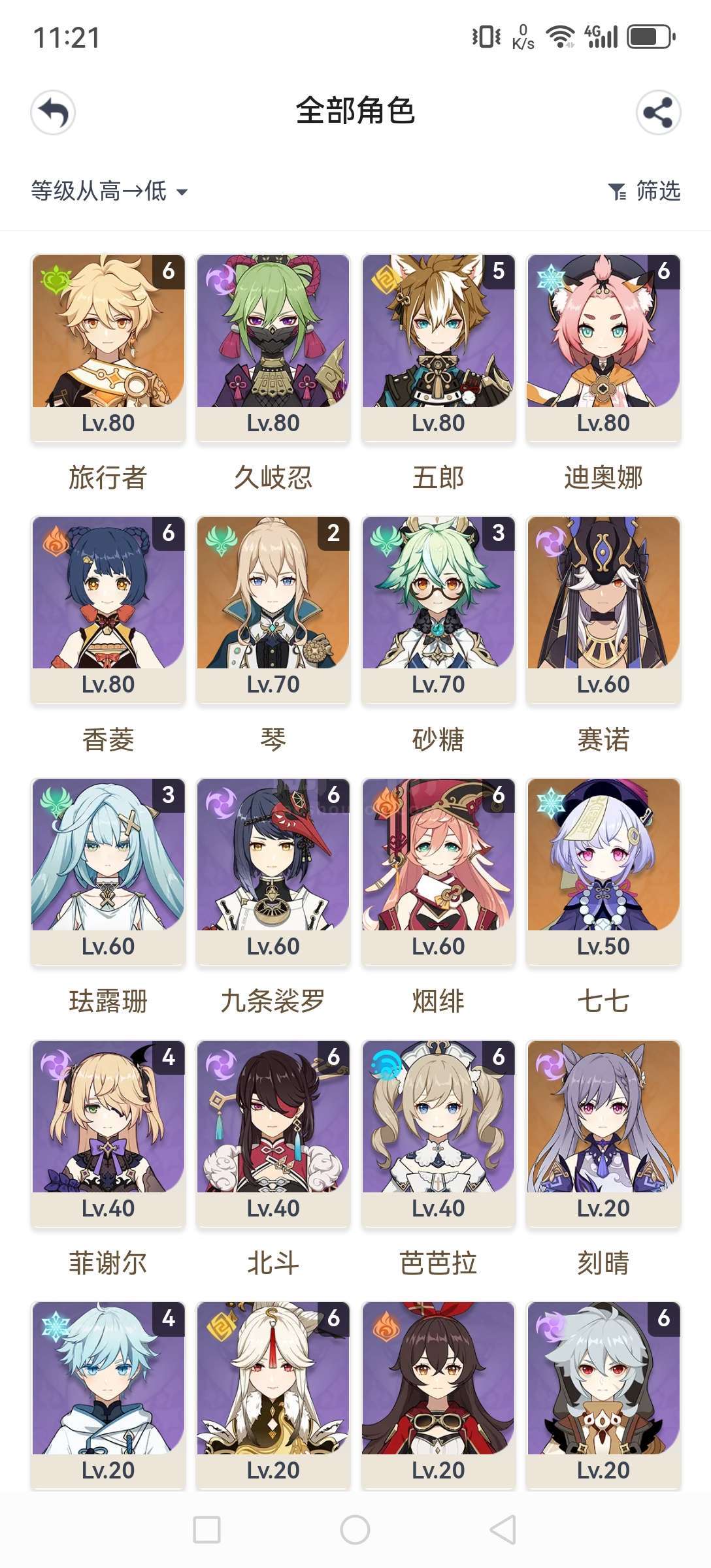Tap the back arrow icon
Viewport: 711px width, 1568px height.
53,112
